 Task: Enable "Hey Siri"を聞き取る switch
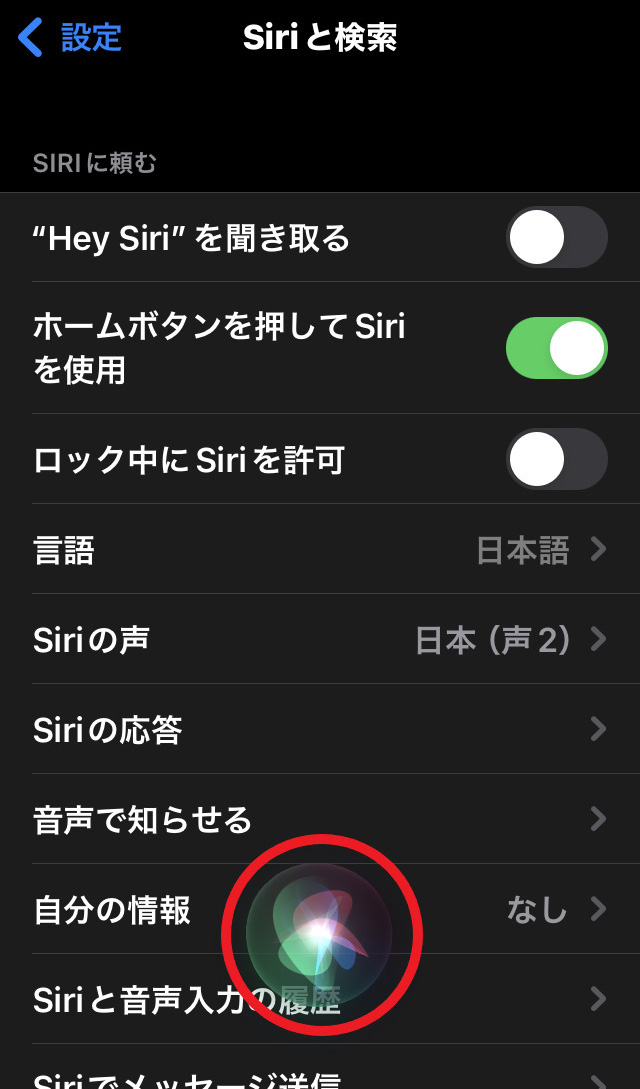(x=556, y=238)
